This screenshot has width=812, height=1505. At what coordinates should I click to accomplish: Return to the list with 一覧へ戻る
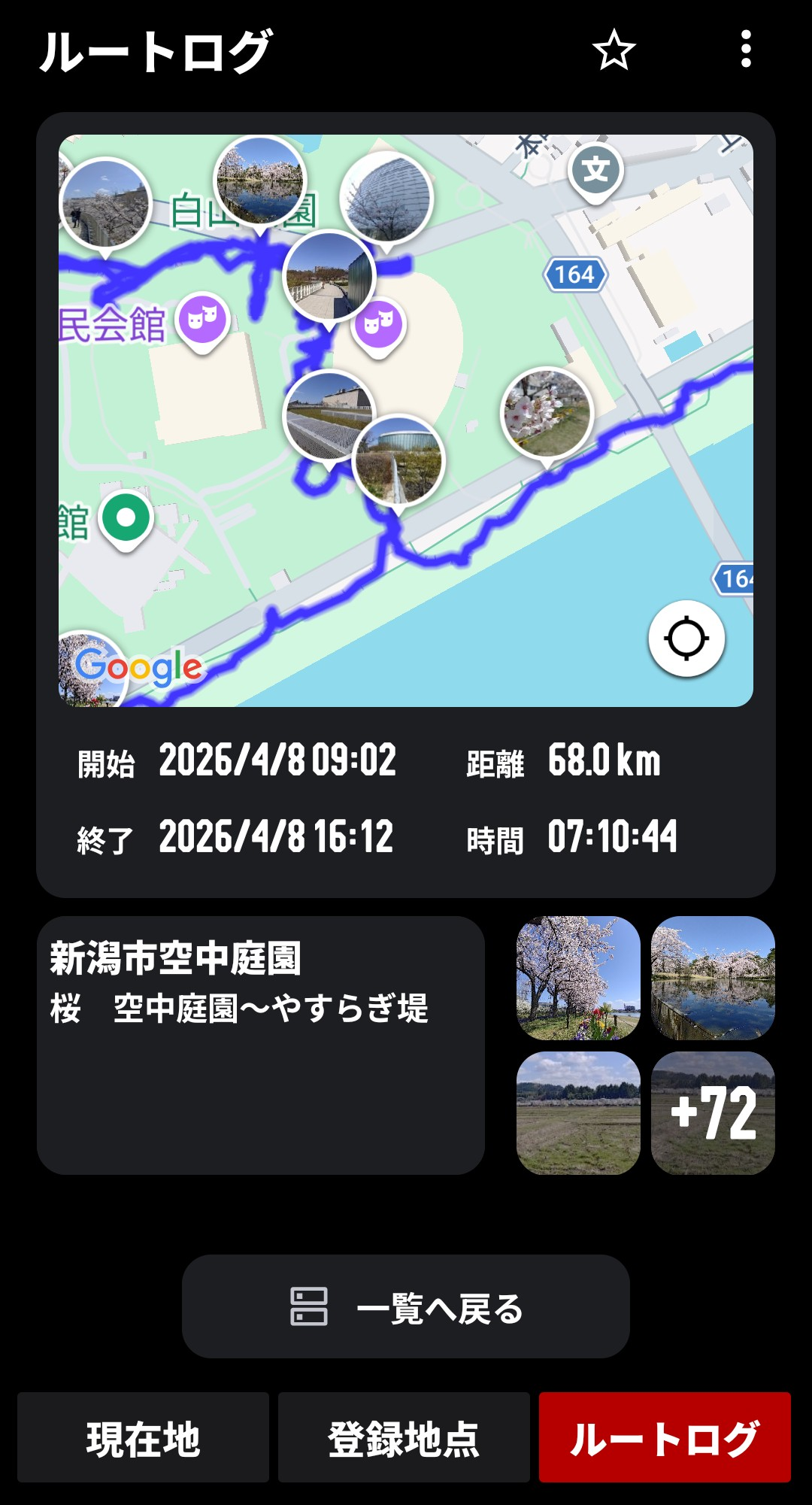405,1306
